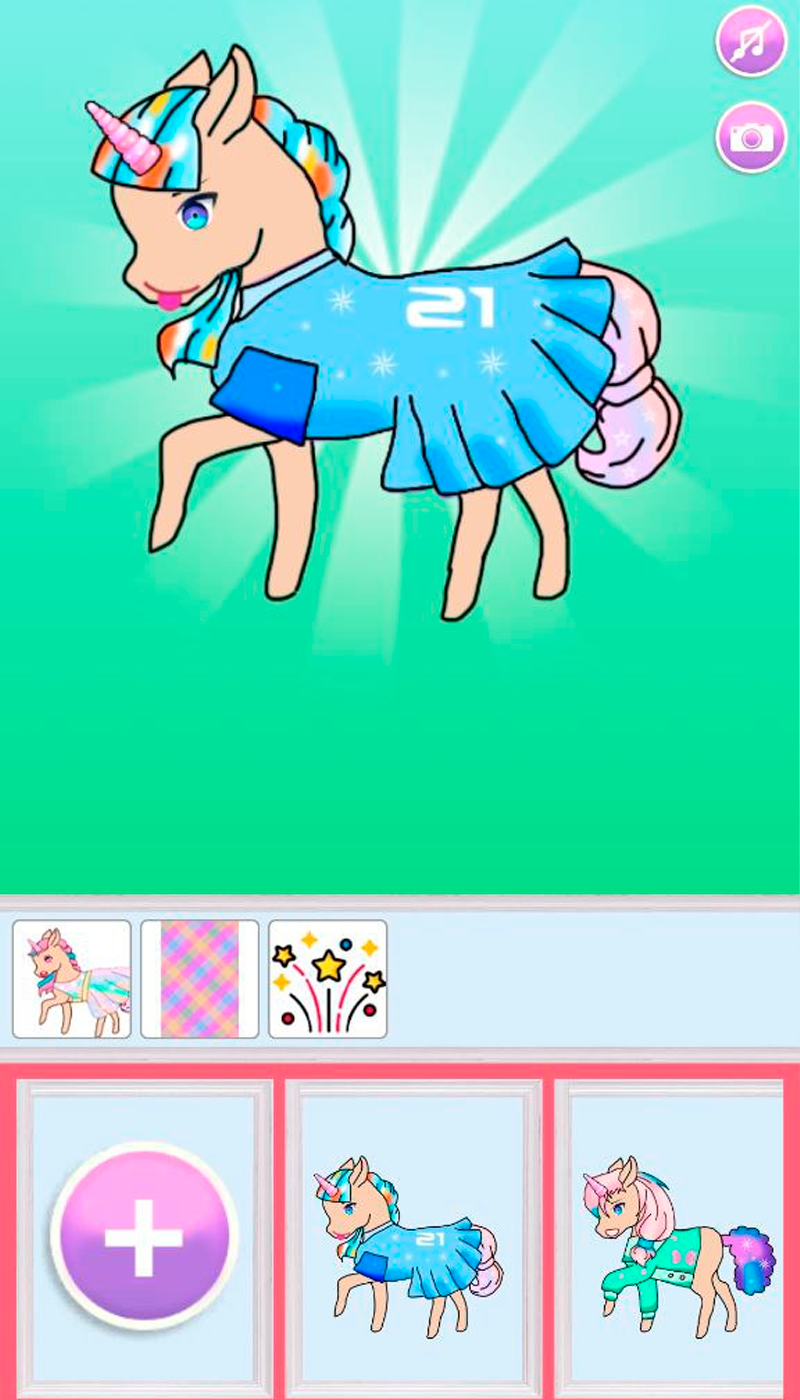Screen dimensions: 800x1400
Task: Open the unicorn character category
Action: 72,979
